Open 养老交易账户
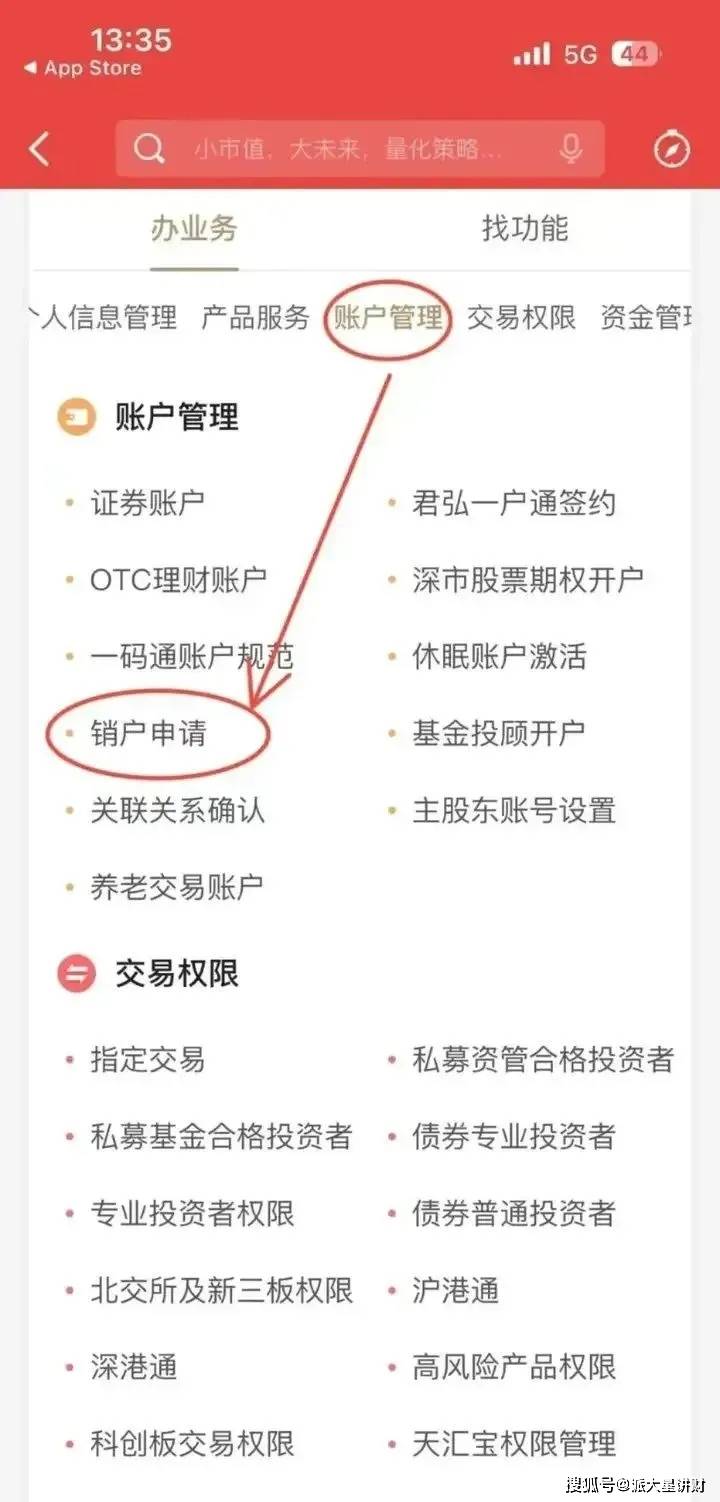This screenshot has width=720, height=1502. 177,887
